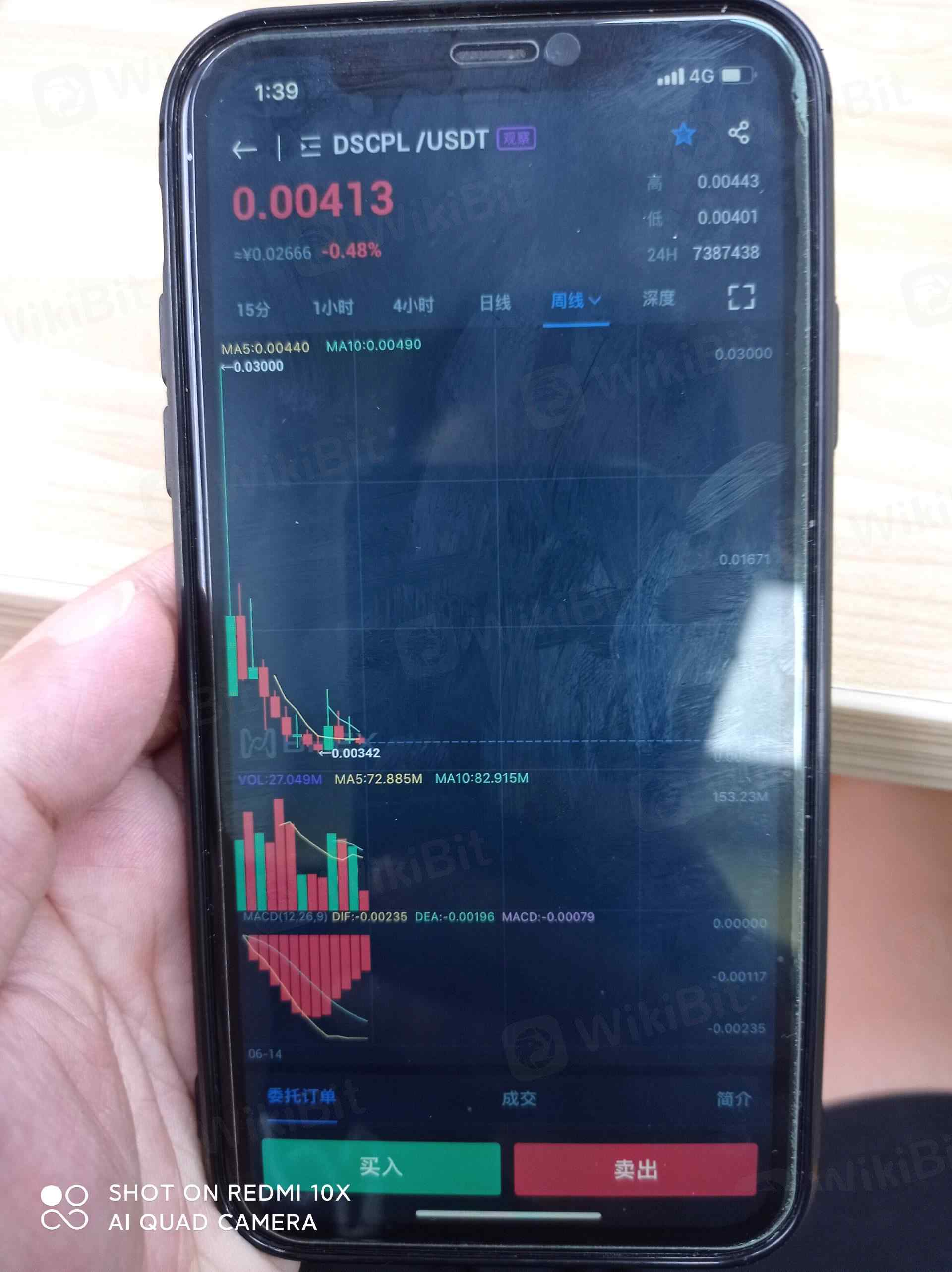
Task: Share this trading pair
Action: tap(739, 133)
